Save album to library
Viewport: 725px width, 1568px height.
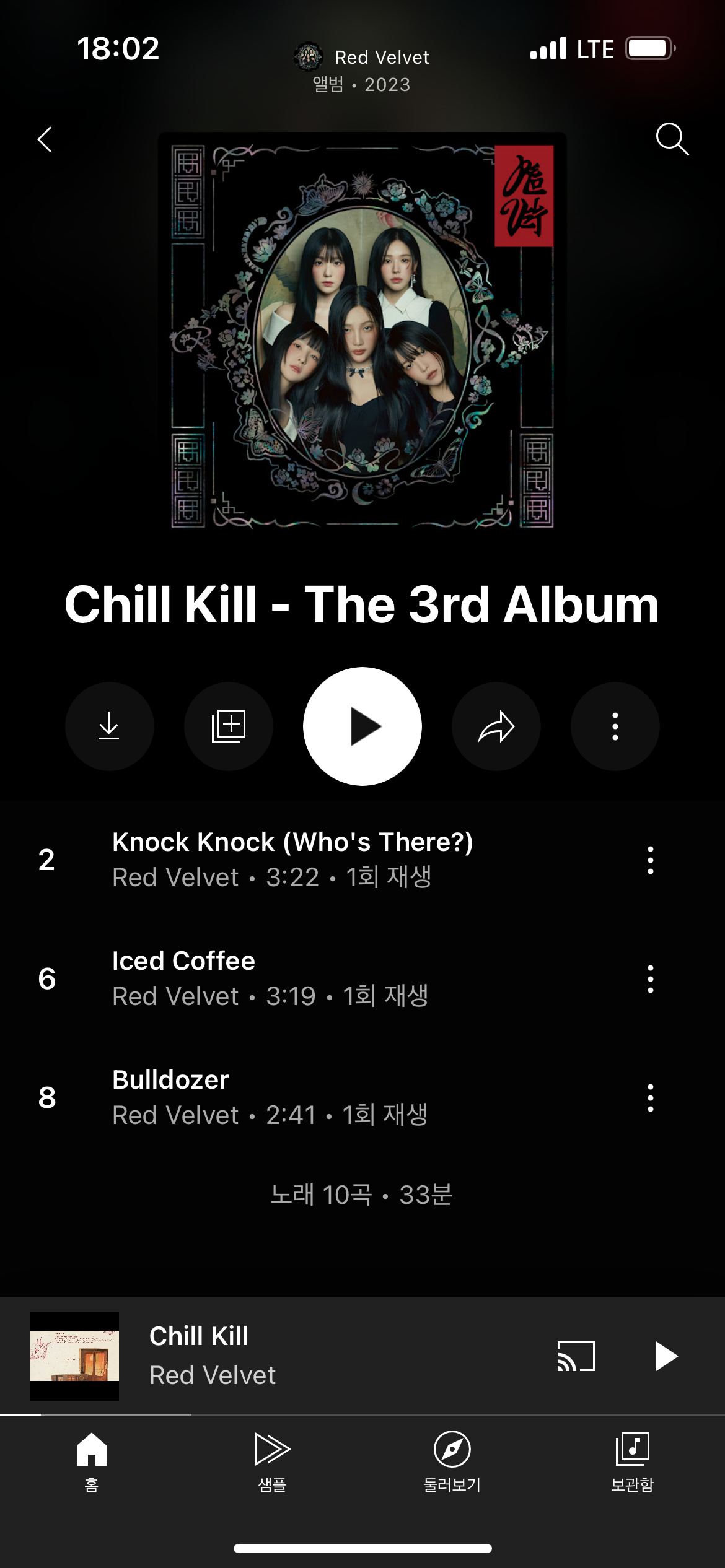[229, 726]
